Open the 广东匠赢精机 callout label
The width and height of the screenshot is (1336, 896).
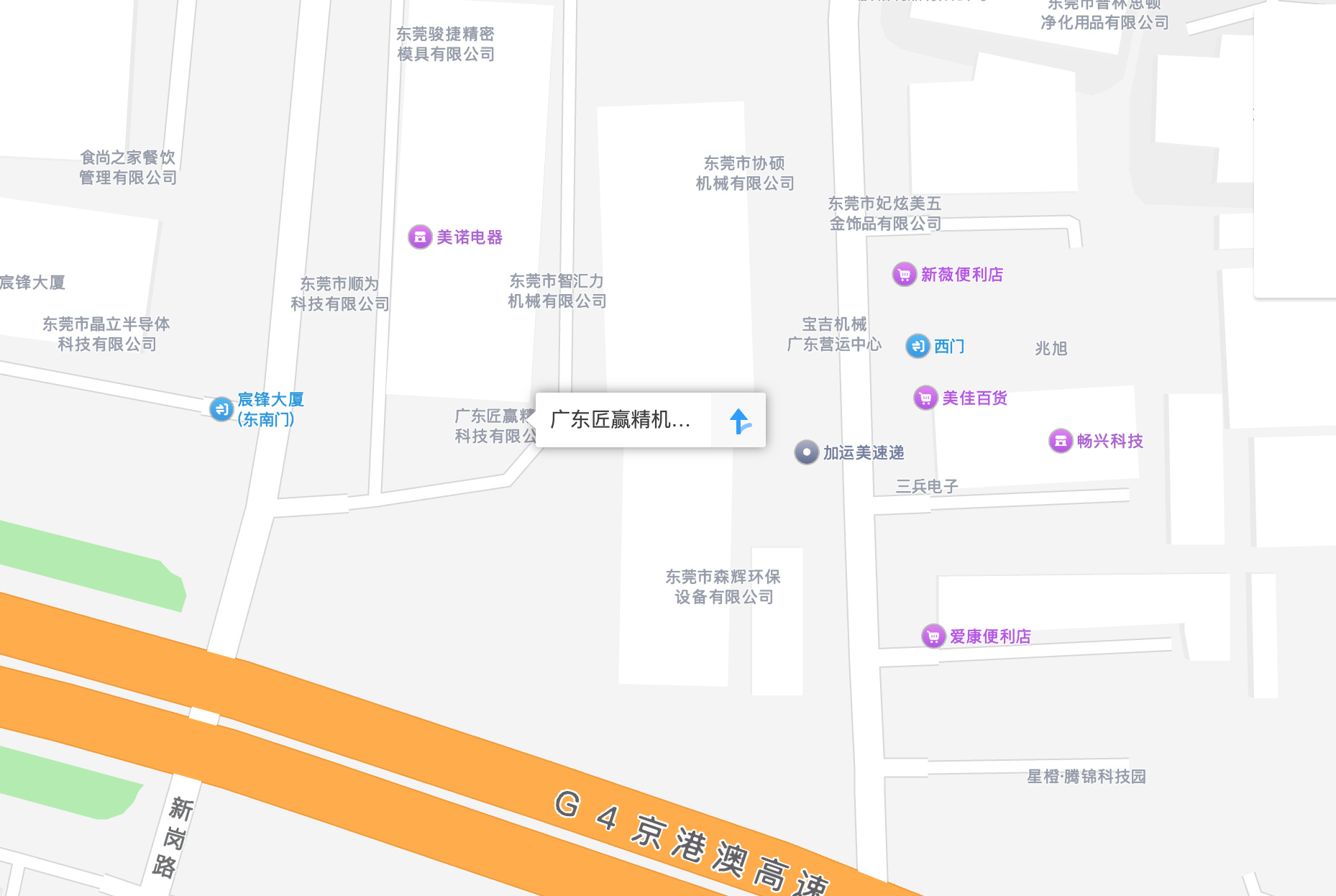[x=621, y=420]
